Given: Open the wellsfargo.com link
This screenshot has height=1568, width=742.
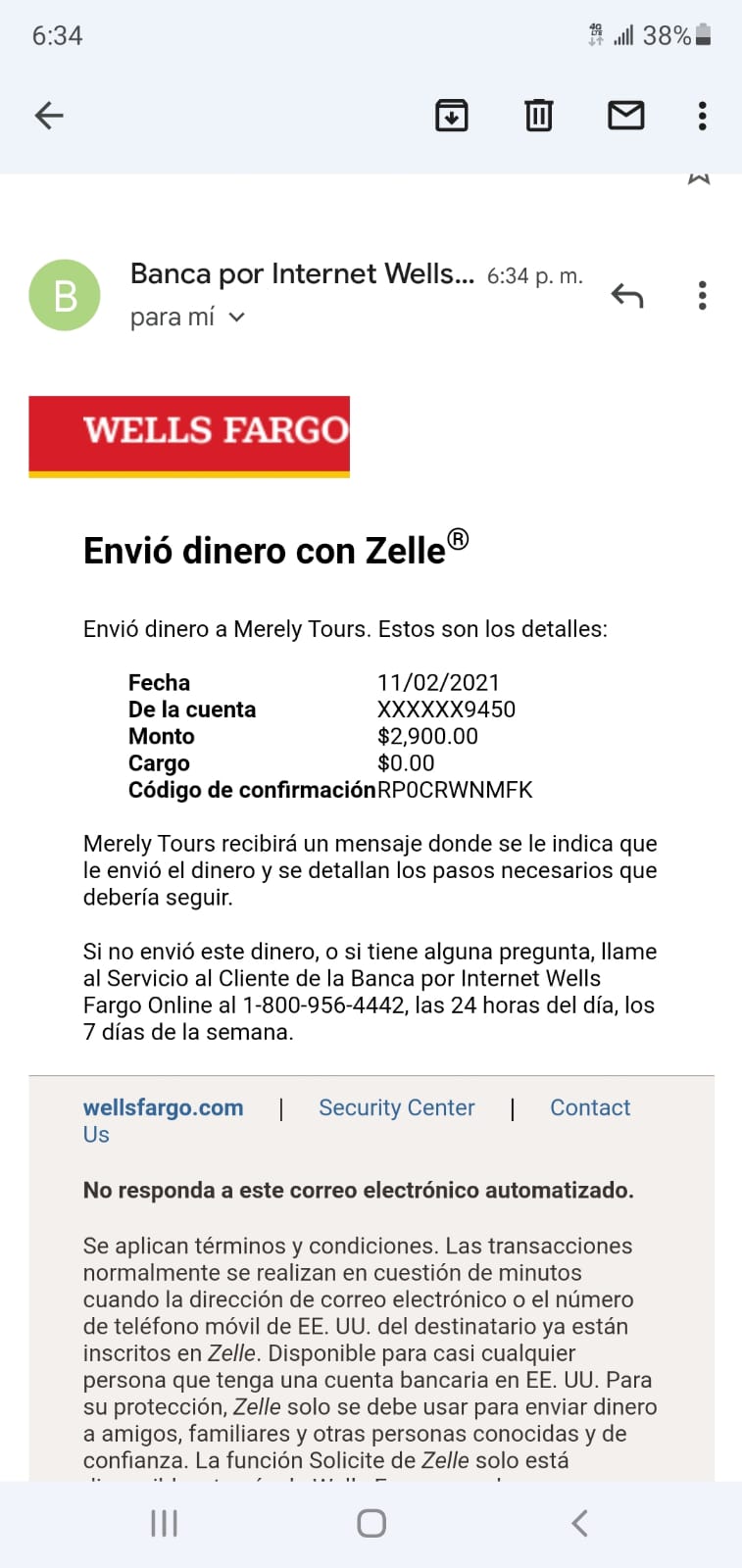Looking at the screenshot, I should pos(163,1107).
